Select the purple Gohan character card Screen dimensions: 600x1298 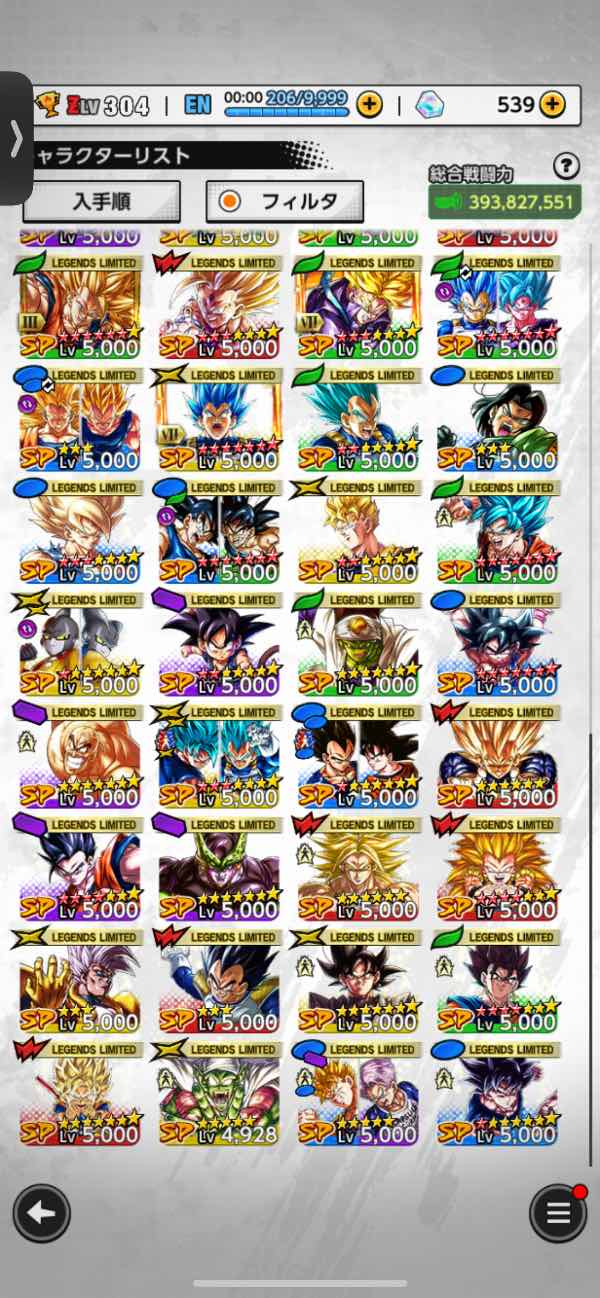(78, 870)
